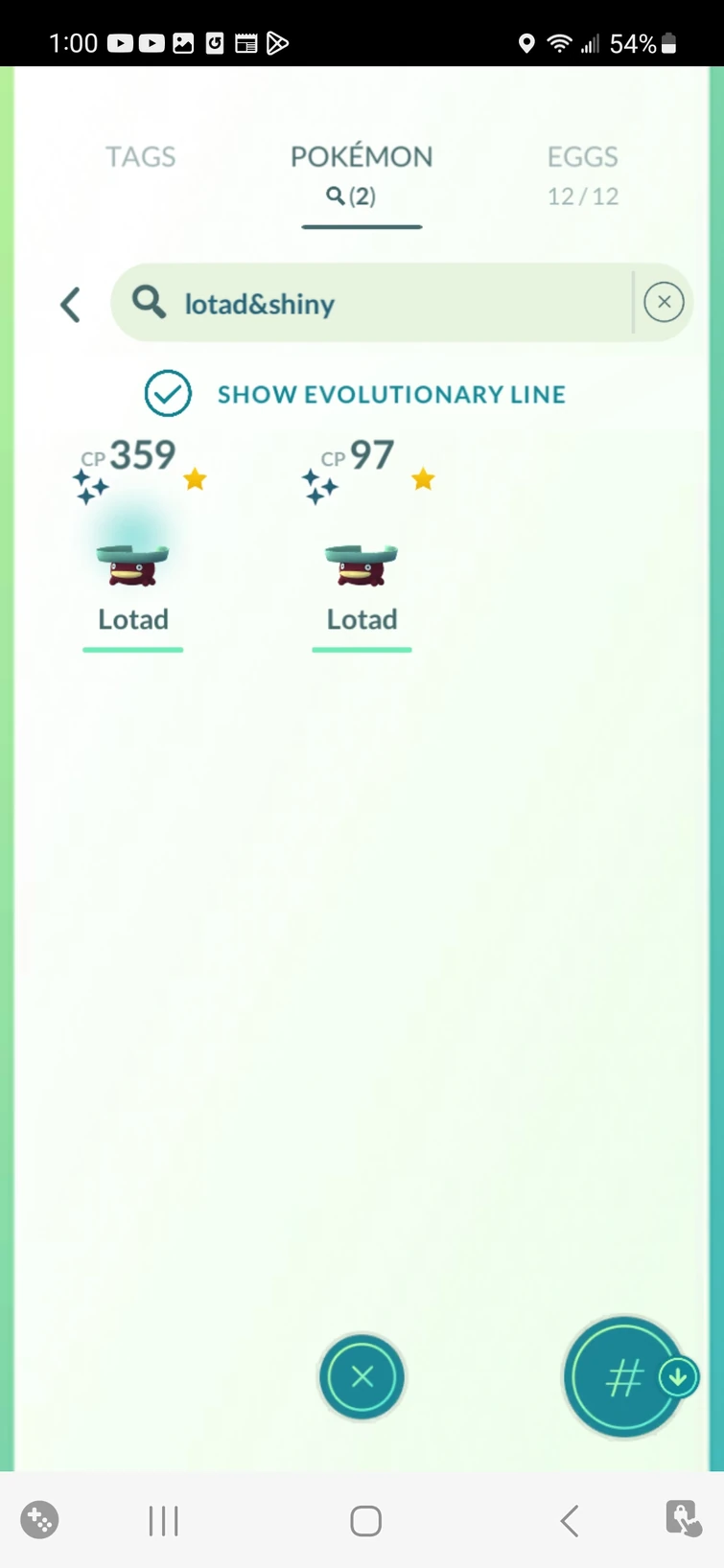Image resolution: width=724 pixels, height=1568 pixels.
Task: Open the recent apps view
Action: tap(163, 1521)
